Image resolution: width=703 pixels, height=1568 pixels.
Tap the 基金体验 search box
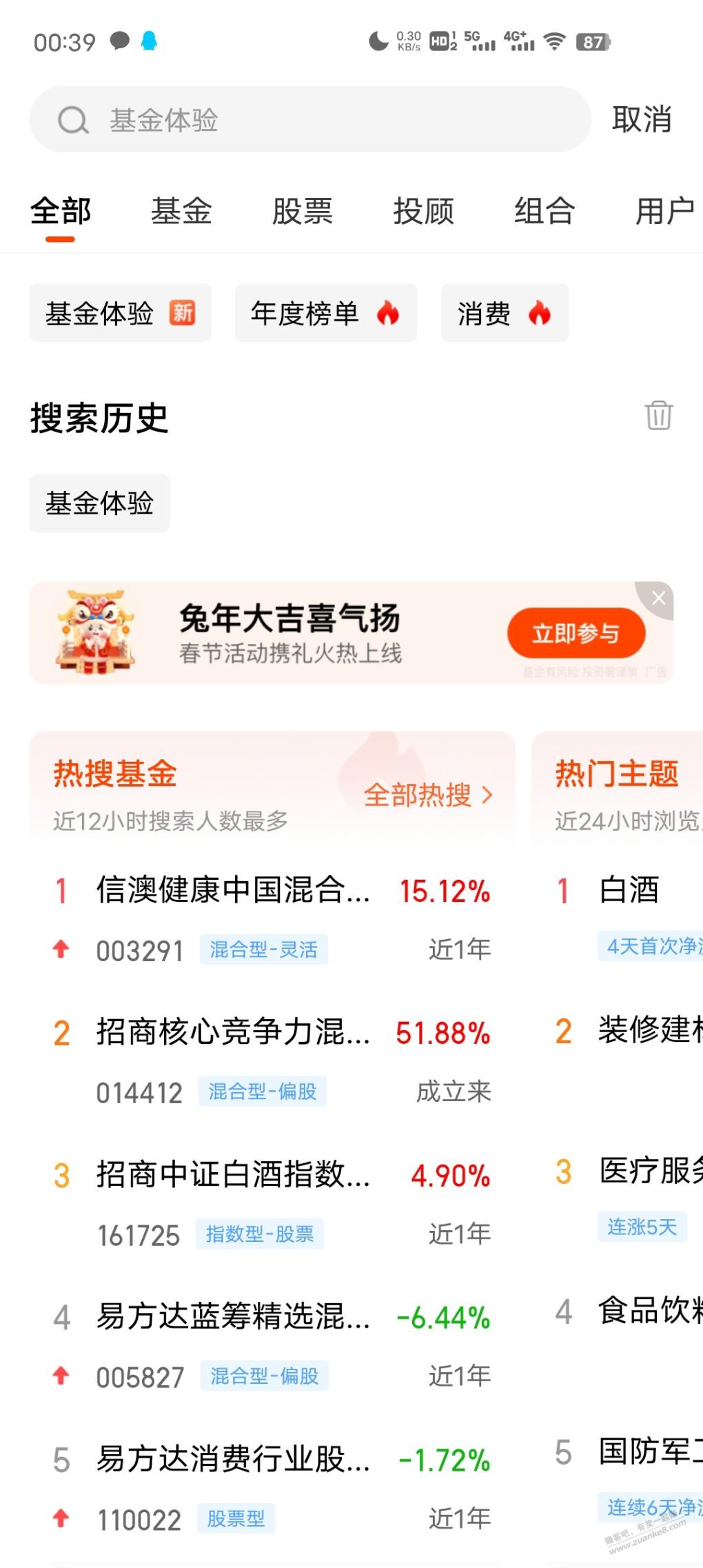(x=310, y=120)
